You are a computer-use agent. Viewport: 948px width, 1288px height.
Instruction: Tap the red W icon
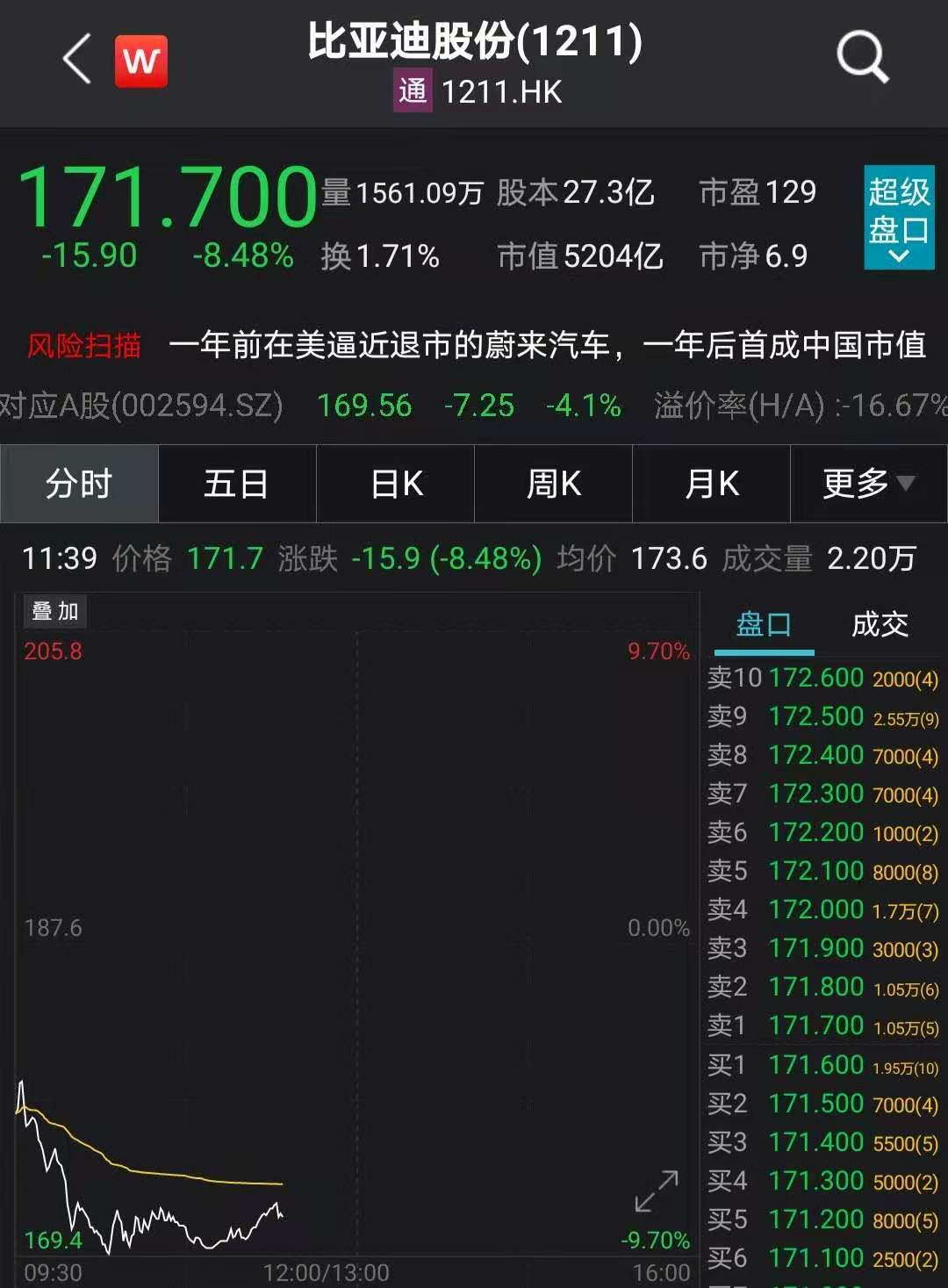click(x=141, y=61)
